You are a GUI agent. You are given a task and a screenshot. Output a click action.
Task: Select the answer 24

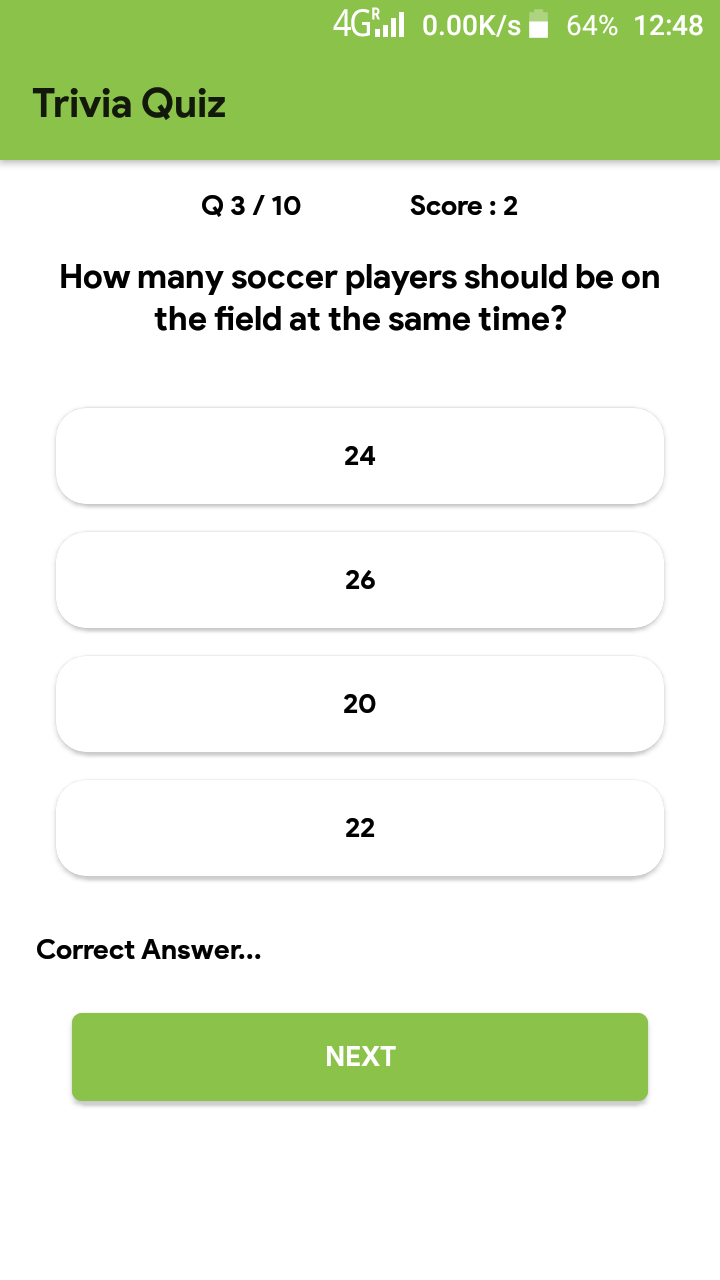pyautogui.click(x=360, y=456)
